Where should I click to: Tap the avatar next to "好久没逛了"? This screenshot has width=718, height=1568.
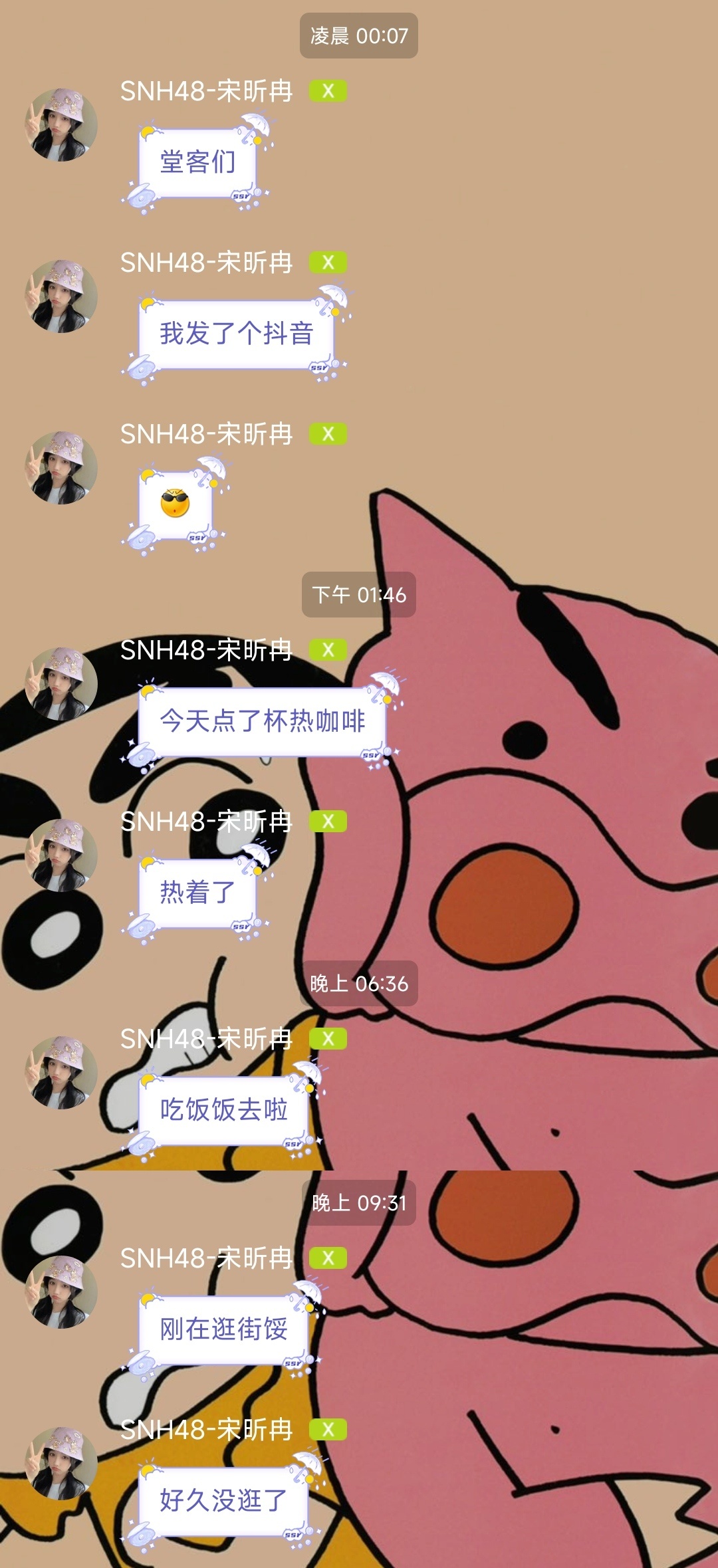[61, 1464]
